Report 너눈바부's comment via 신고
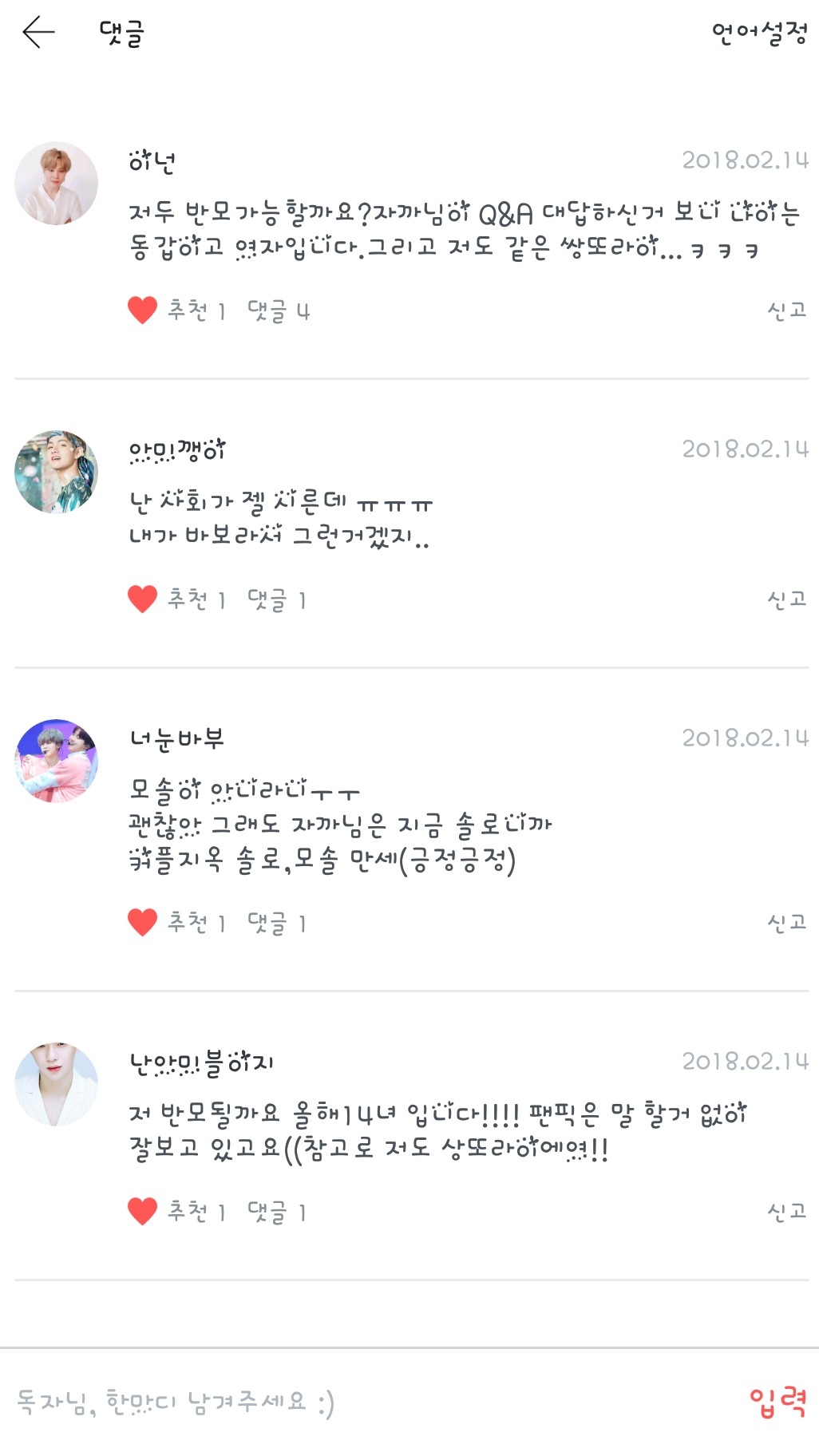 (x=786, y=922)
